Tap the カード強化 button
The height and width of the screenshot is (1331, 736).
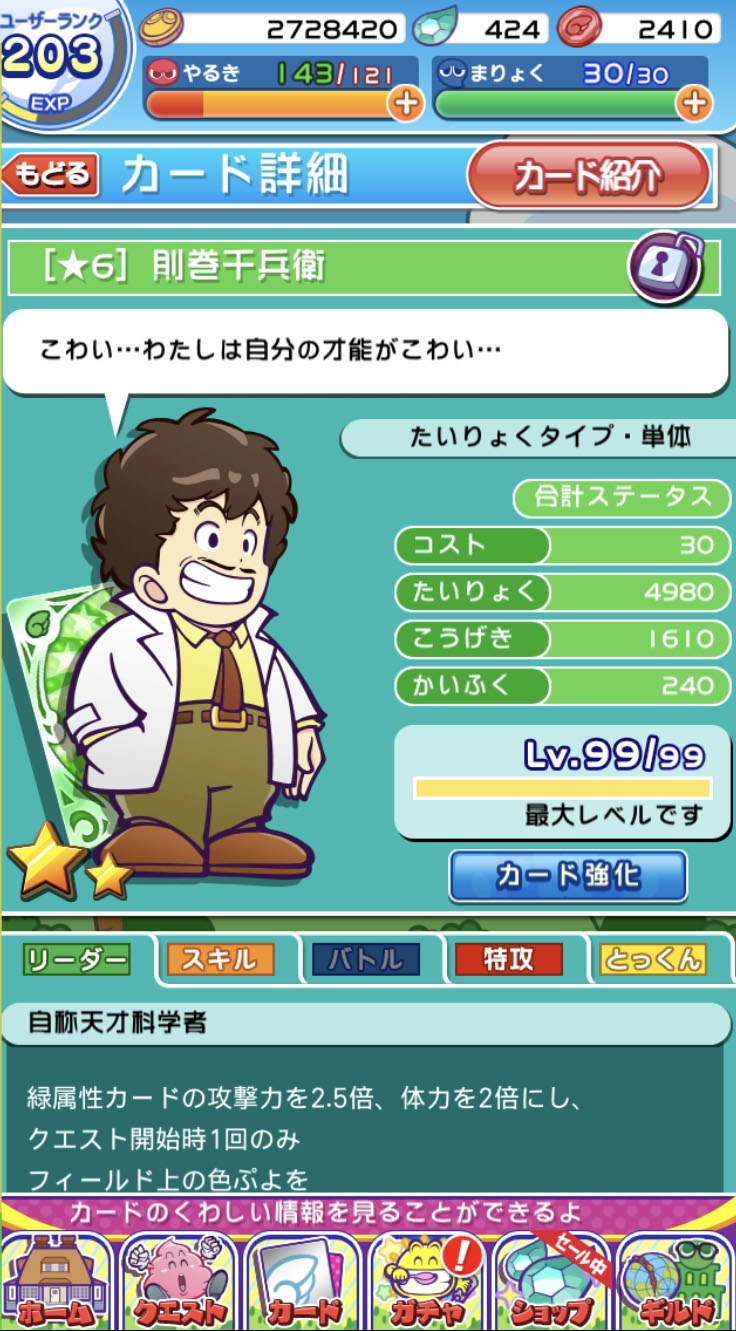(x=568, y=876)
